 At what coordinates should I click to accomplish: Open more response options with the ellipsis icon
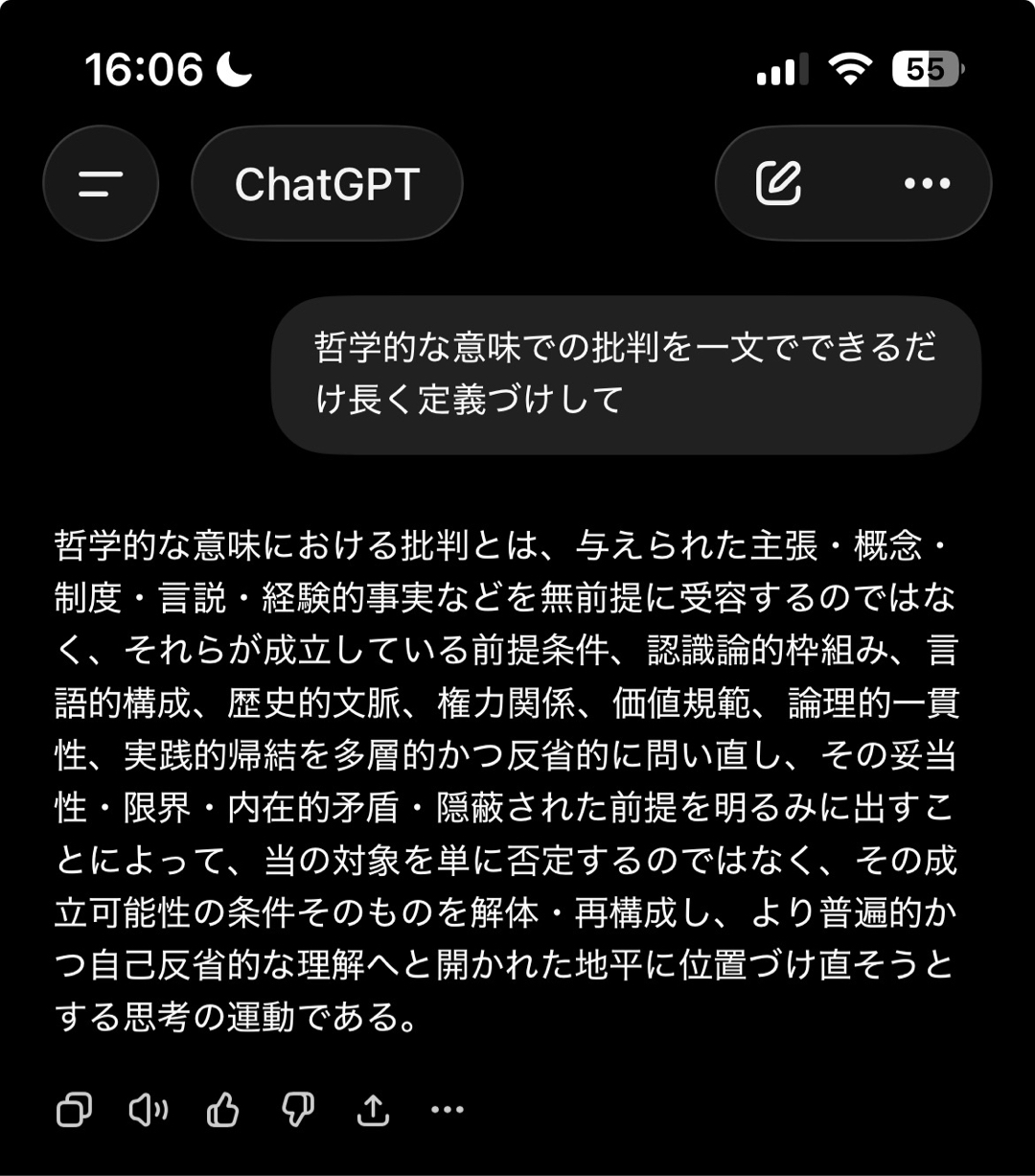click(447, 1109)
